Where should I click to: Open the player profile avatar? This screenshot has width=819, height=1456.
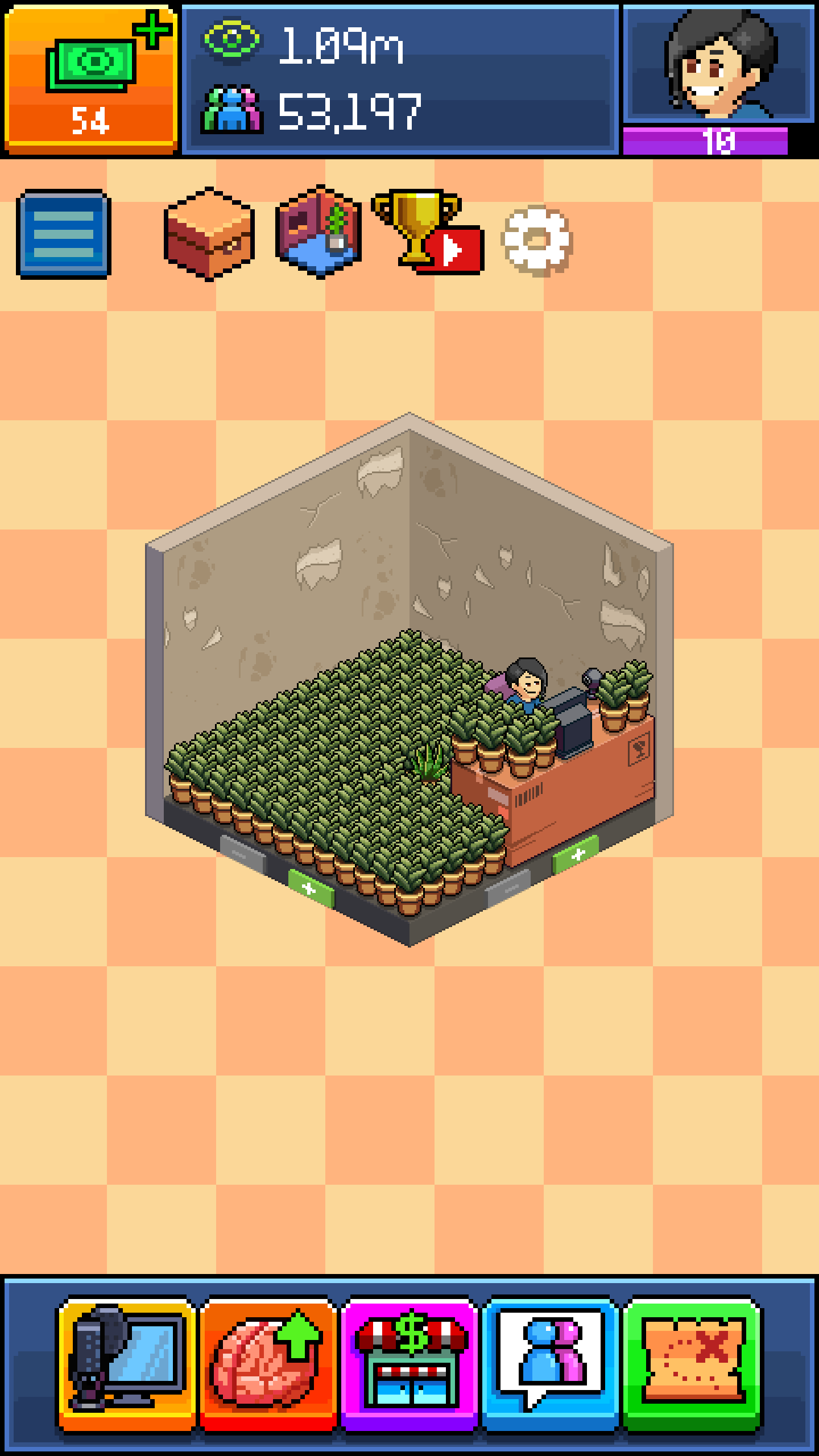click(719, 64)
